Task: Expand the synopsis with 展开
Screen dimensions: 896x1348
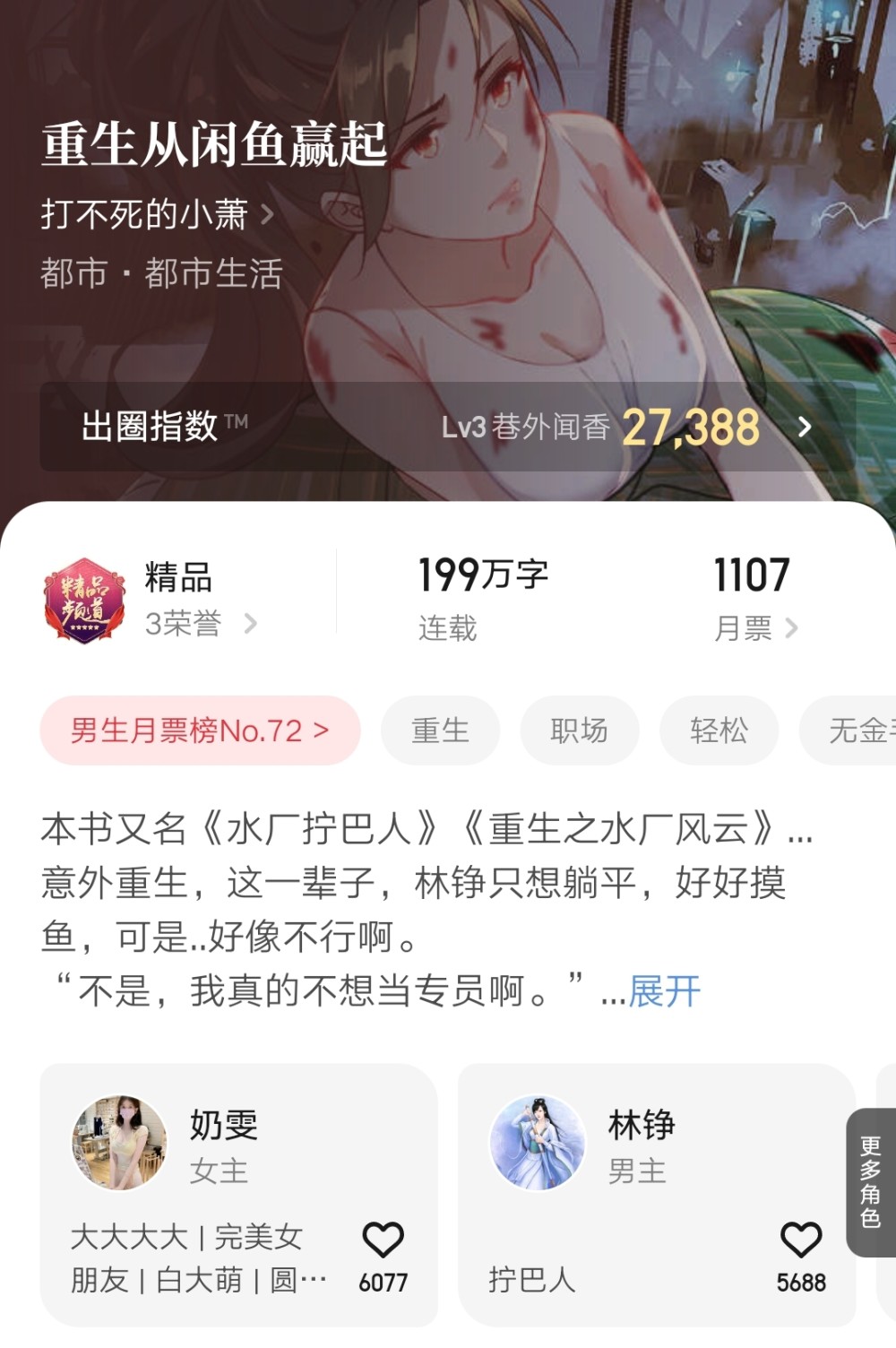Action: click(664, 991)
